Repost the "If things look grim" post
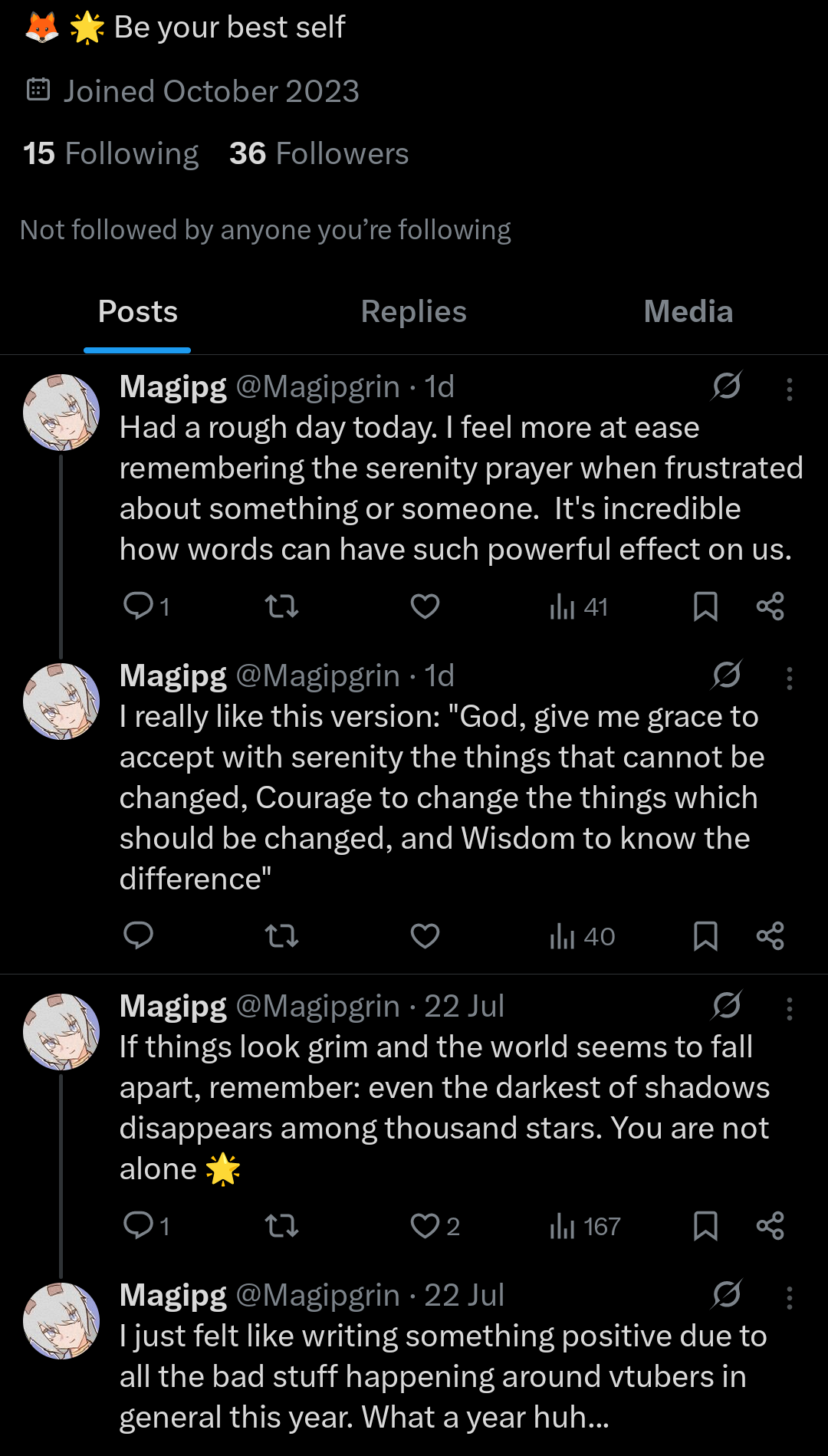828x1456 pixels. pyautogui.click(x=281, y=1226)
